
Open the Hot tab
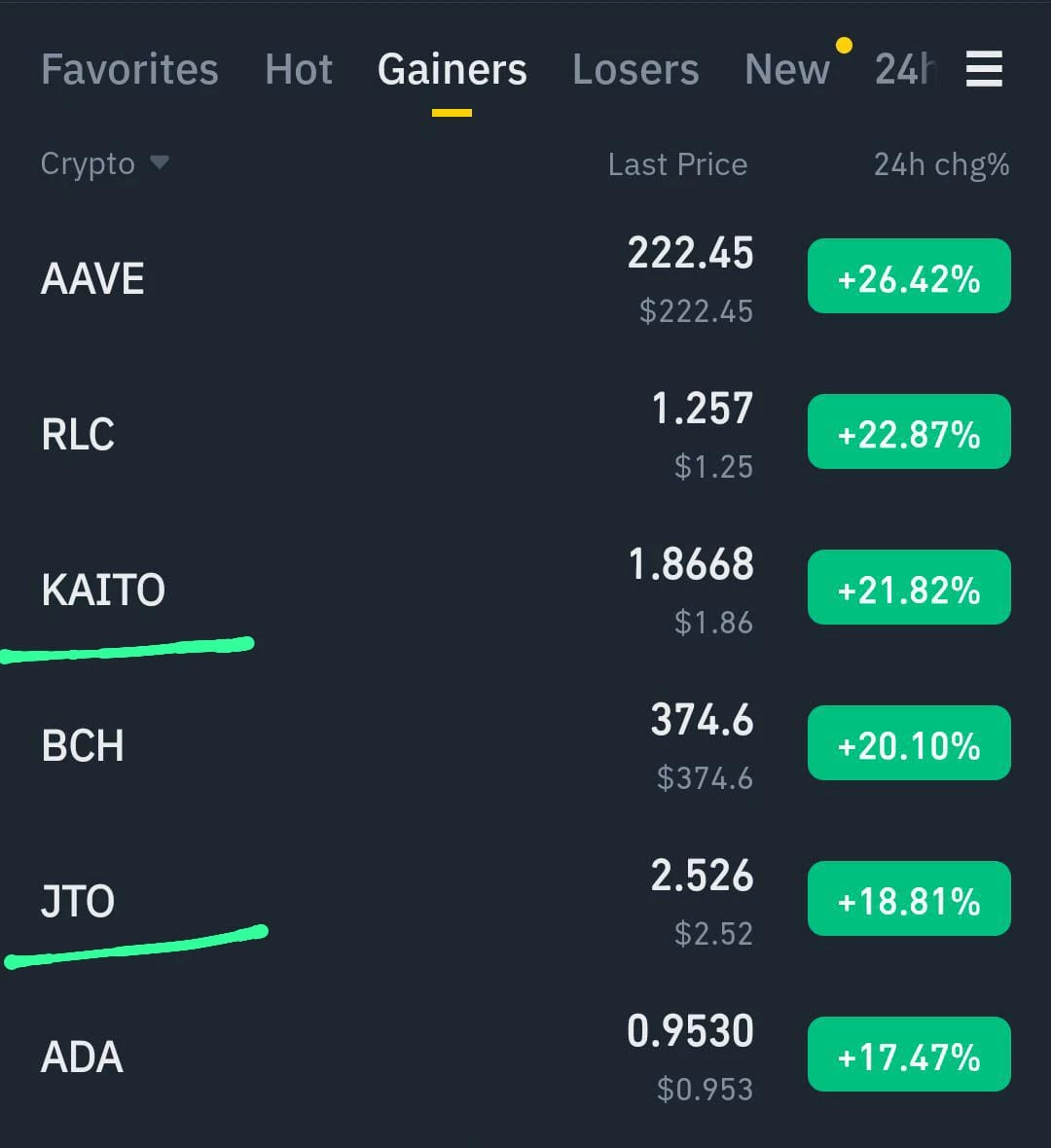click(x=299, y=69)
